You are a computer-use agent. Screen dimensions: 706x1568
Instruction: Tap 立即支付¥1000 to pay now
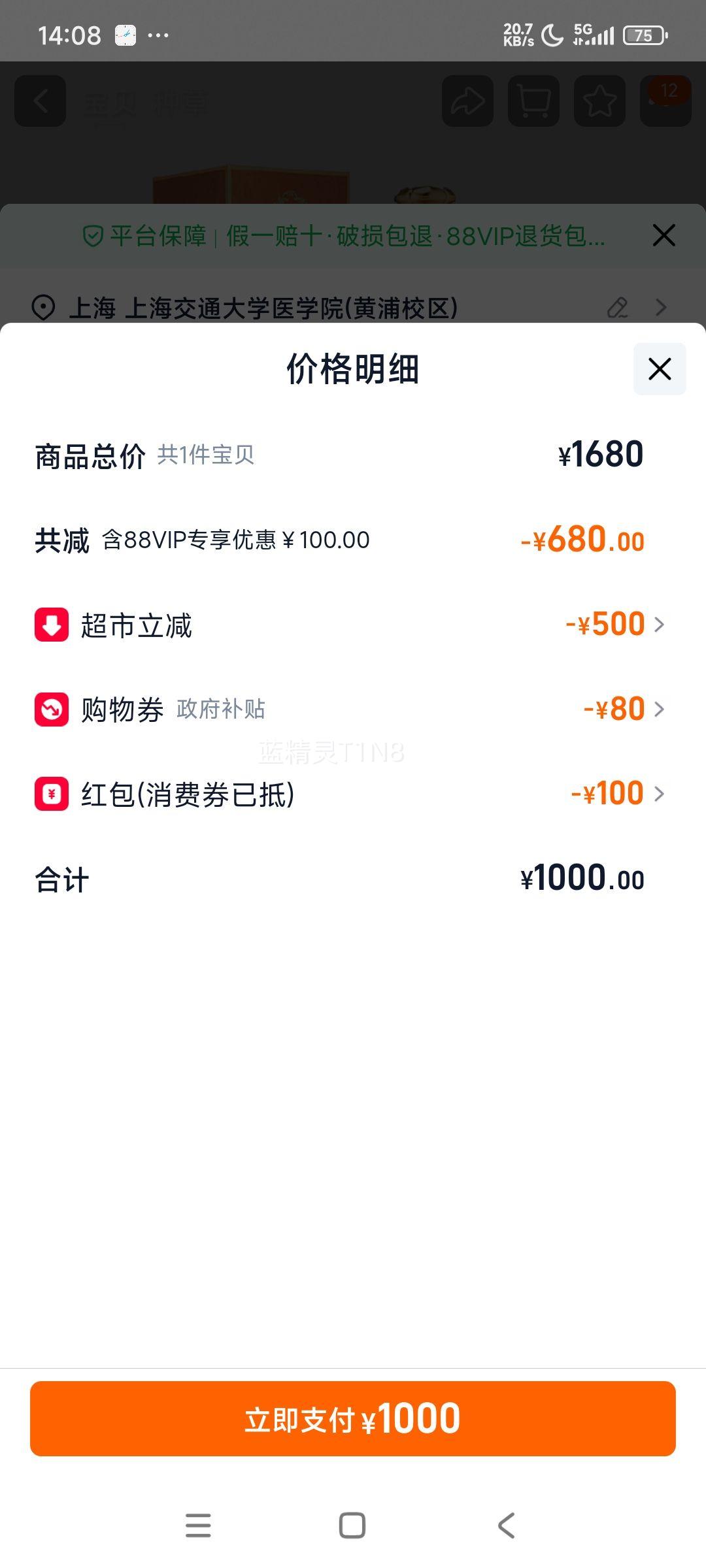tap(353, 1418)
